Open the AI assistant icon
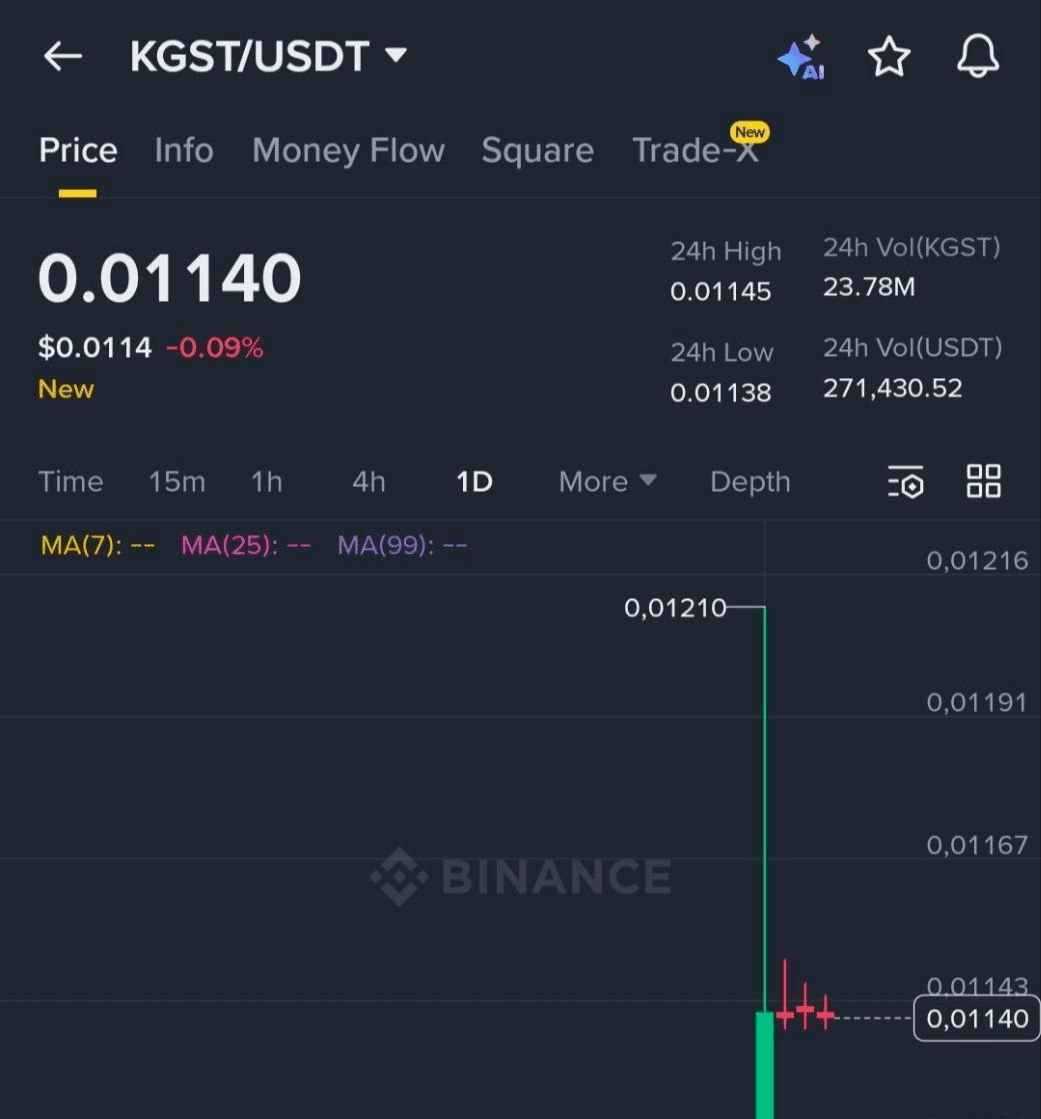Screen dimensions: 1041x1119 (801, 58)
